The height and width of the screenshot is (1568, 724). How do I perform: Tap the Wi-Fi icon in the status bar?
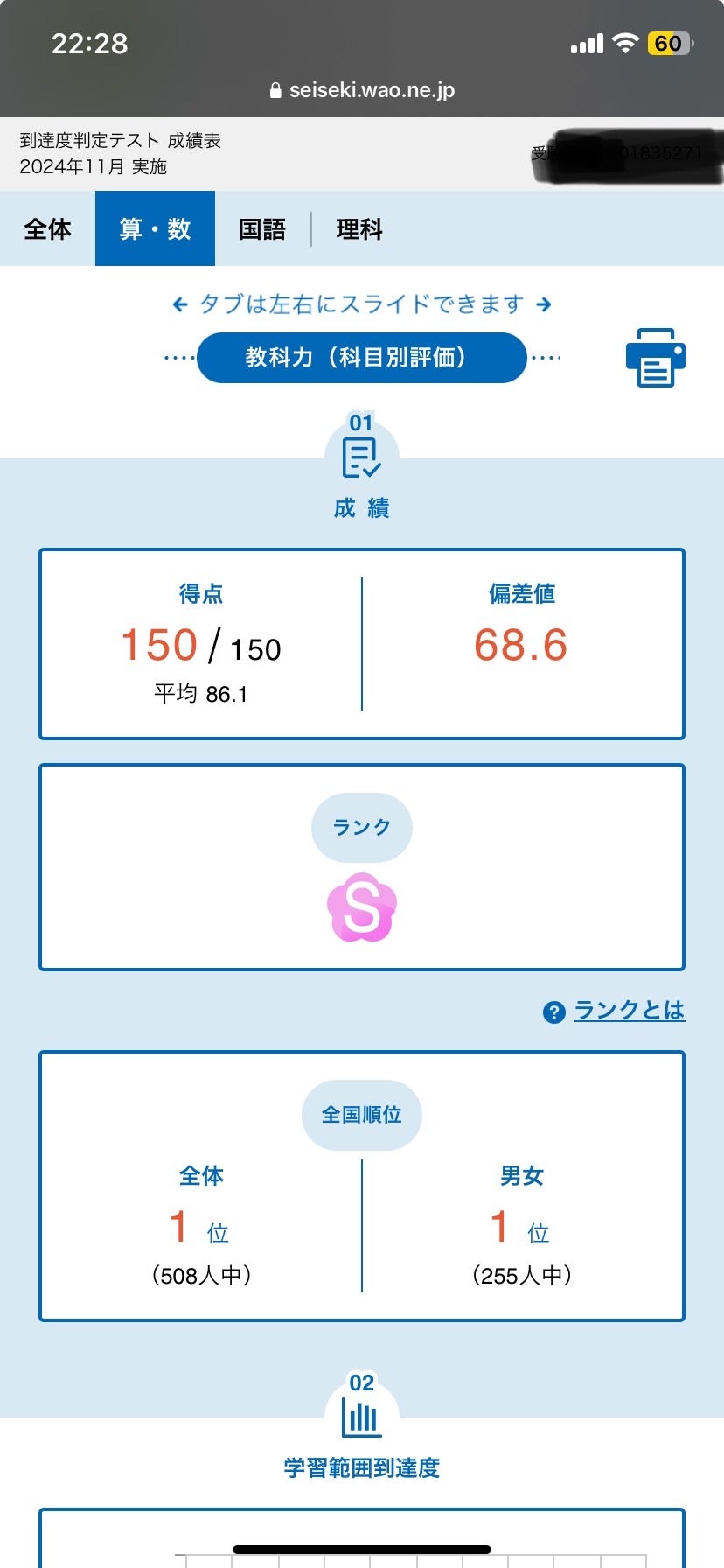click(626, 42)
